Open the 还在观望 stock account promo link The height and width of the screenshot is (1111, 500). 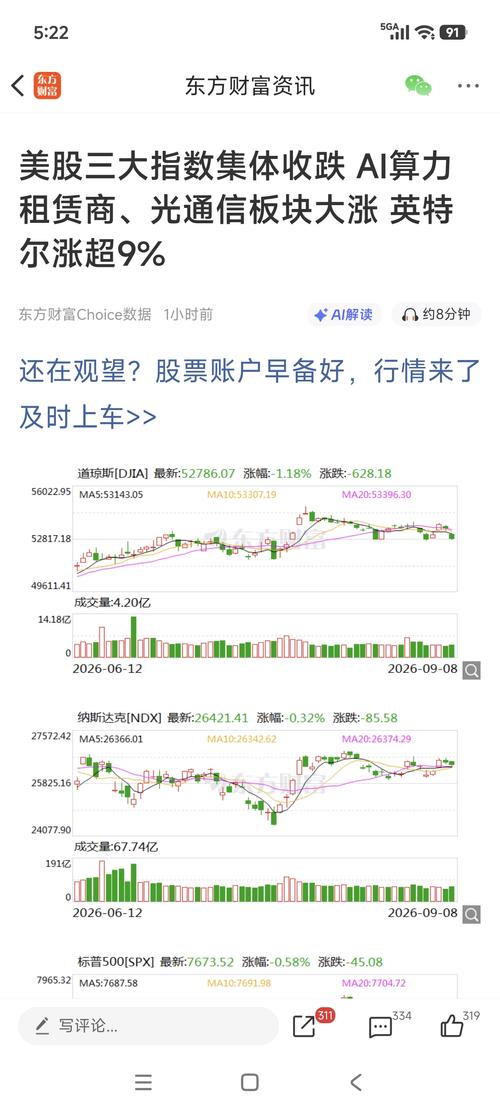250,393
